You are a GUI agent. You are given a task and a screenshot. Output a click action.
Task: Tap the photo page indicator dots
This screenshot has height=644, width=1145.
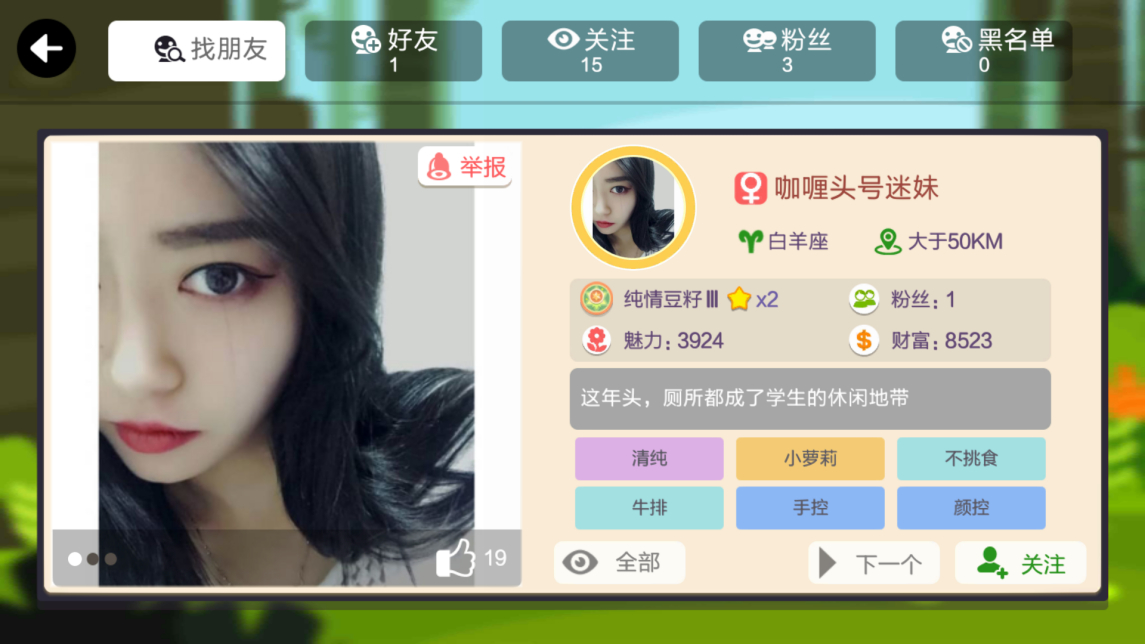[x=92, y=559]
